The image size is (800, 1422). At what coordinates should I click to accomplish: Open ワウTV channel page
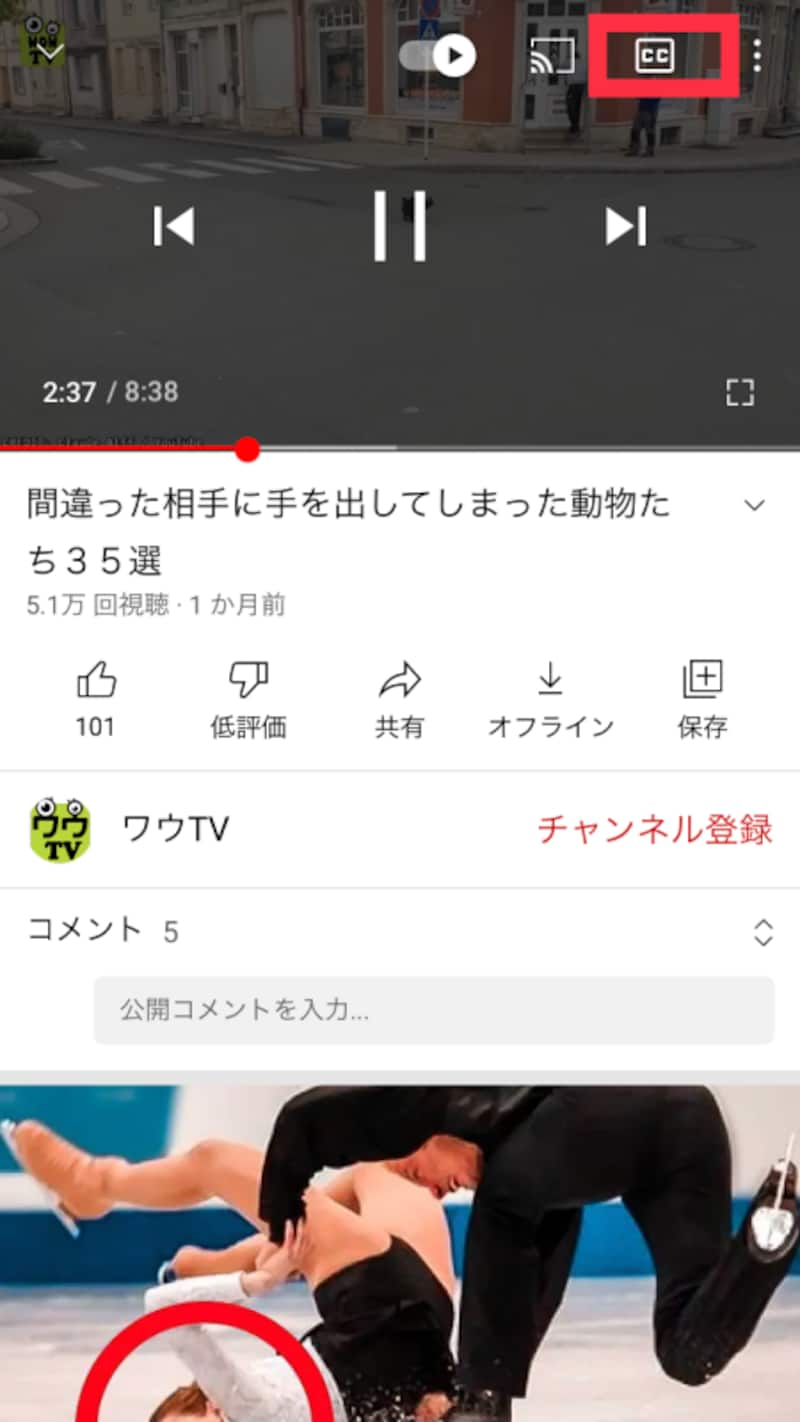click(x=175, y=829)
